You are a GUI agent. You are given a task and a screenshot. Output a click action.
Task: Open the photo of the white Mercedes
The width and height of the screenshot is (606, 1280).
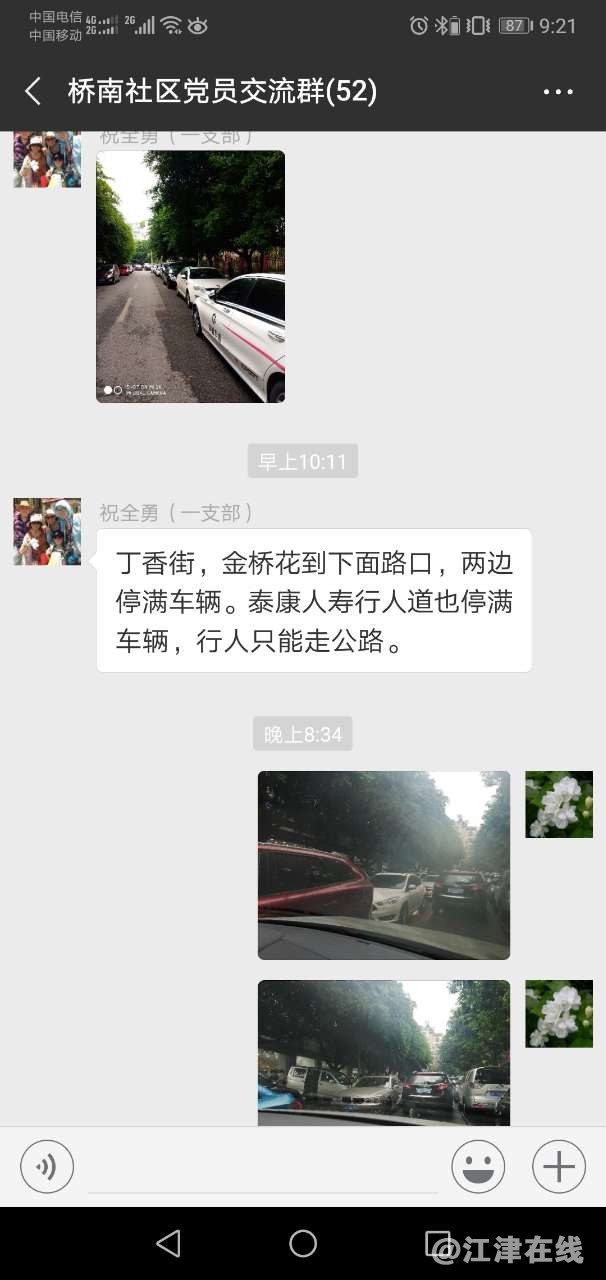190,277
